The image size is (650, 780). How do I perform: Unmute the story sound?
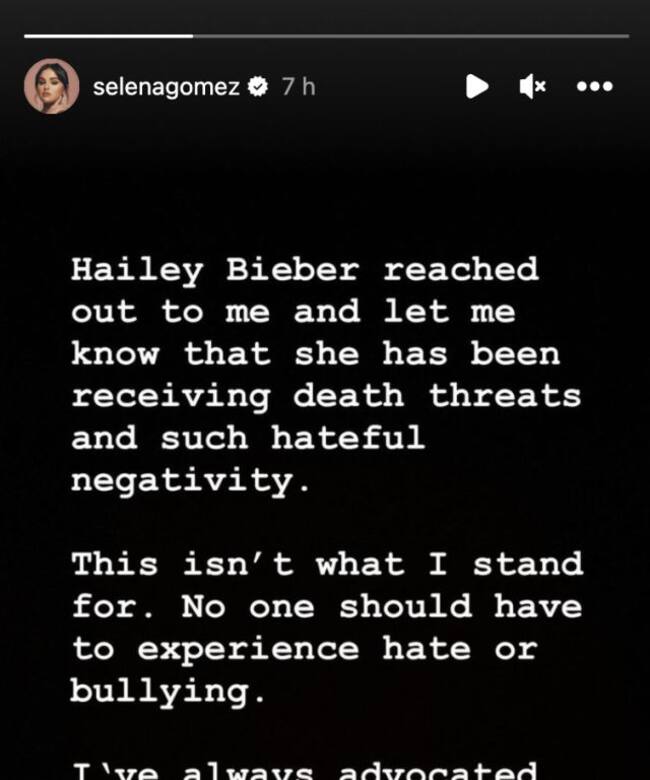point(532,87)
